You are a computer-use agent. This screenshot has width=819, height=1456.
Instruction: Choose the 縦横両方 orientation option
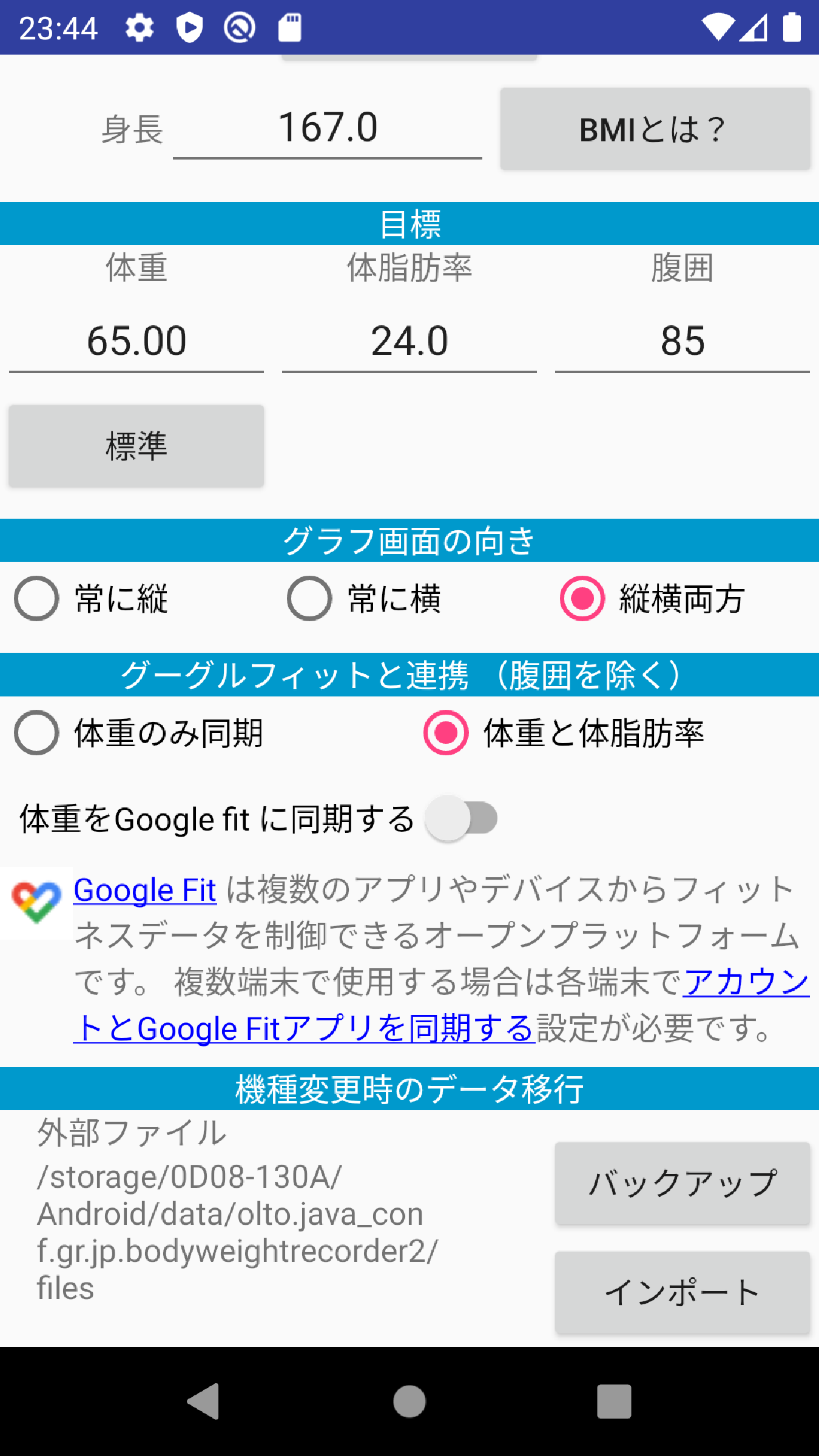point(652,599)
